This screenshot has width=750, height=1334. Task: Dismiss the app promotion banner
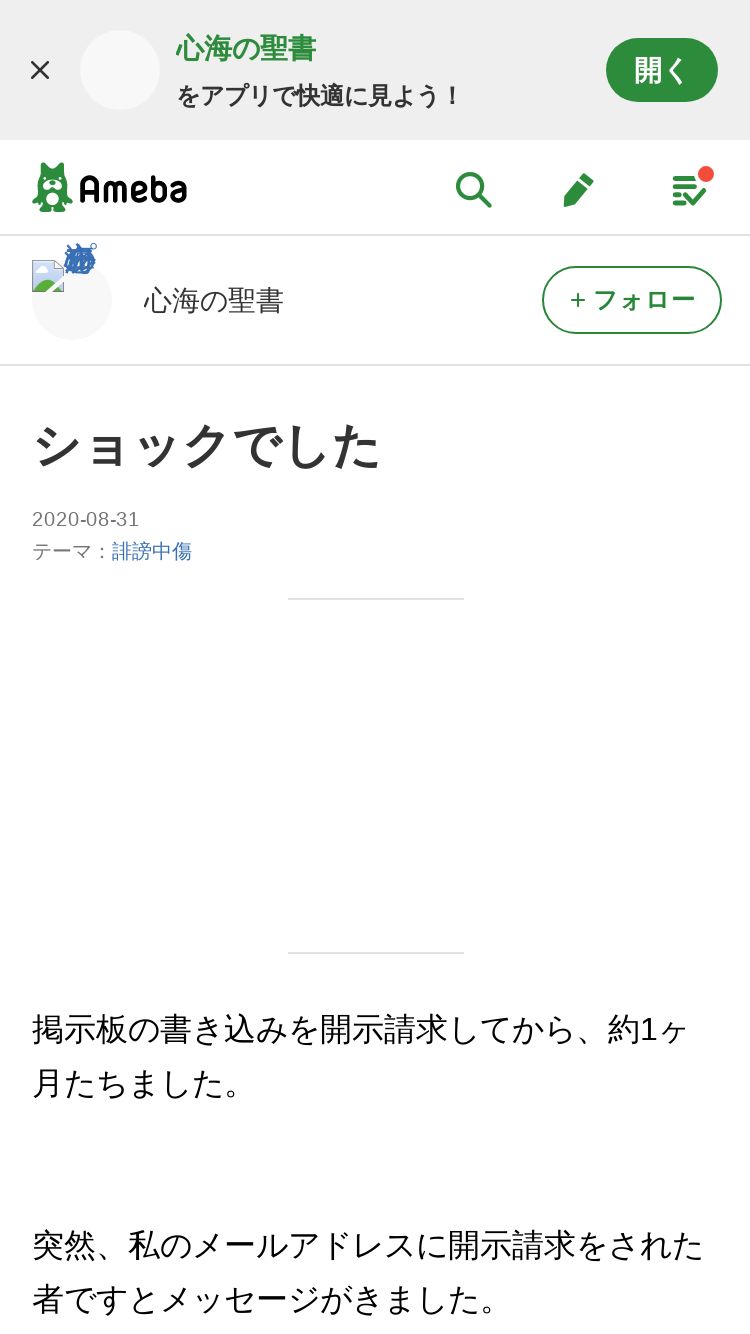[40, 70]
